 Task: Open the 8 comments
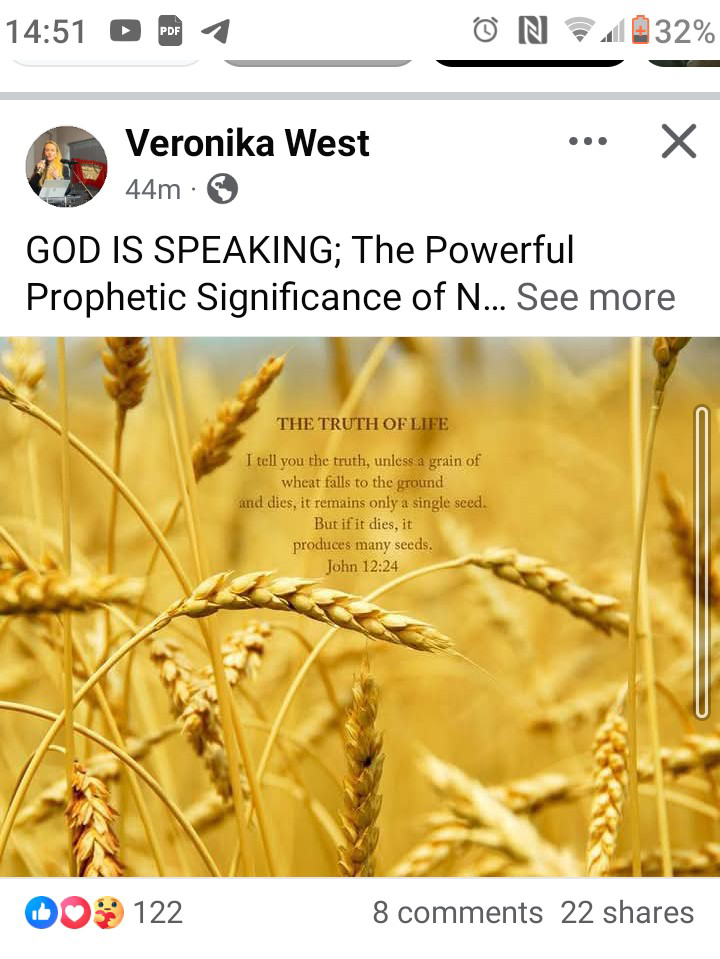pos(457,912)
